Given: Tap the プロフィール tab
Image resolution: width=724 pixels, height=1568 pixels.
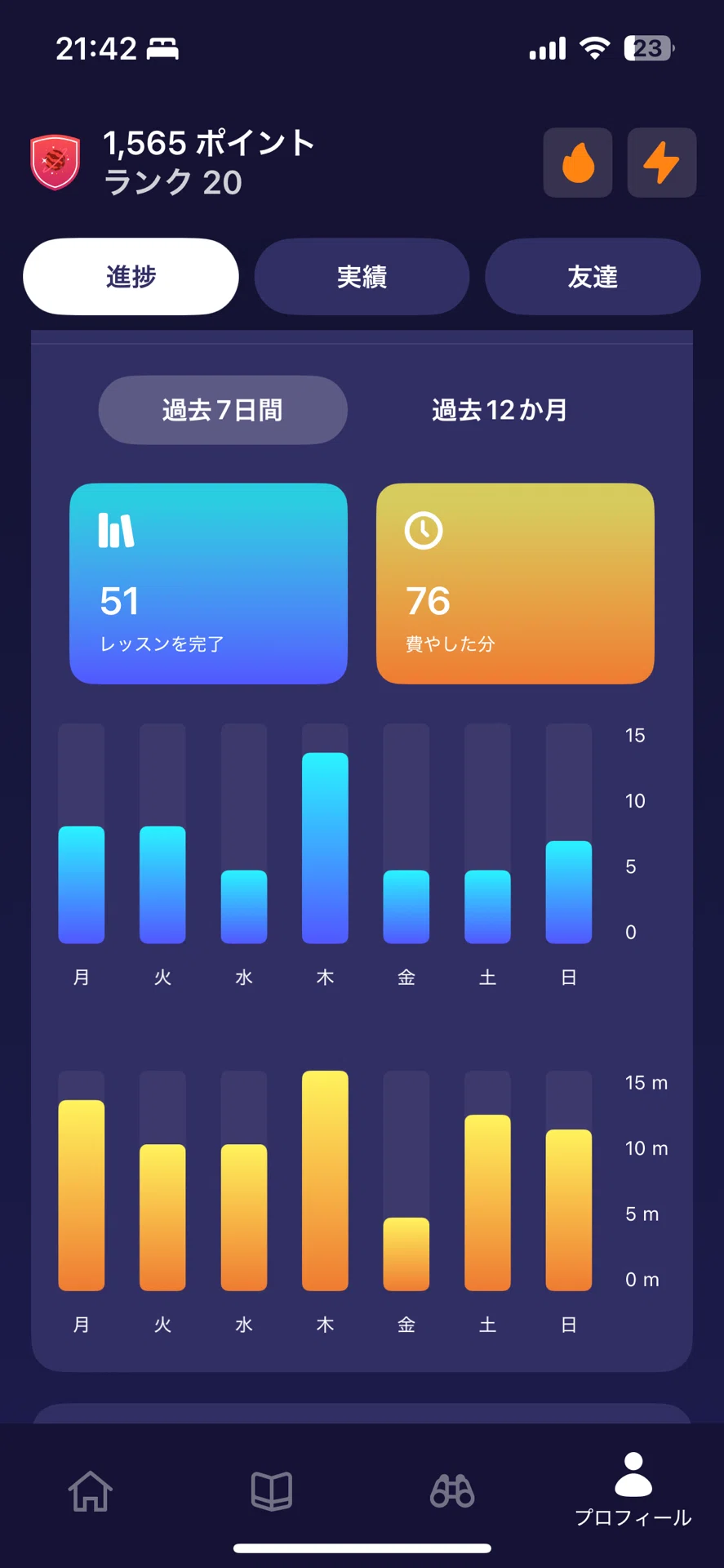Looking at the screenshot, I should [633, 1489].
